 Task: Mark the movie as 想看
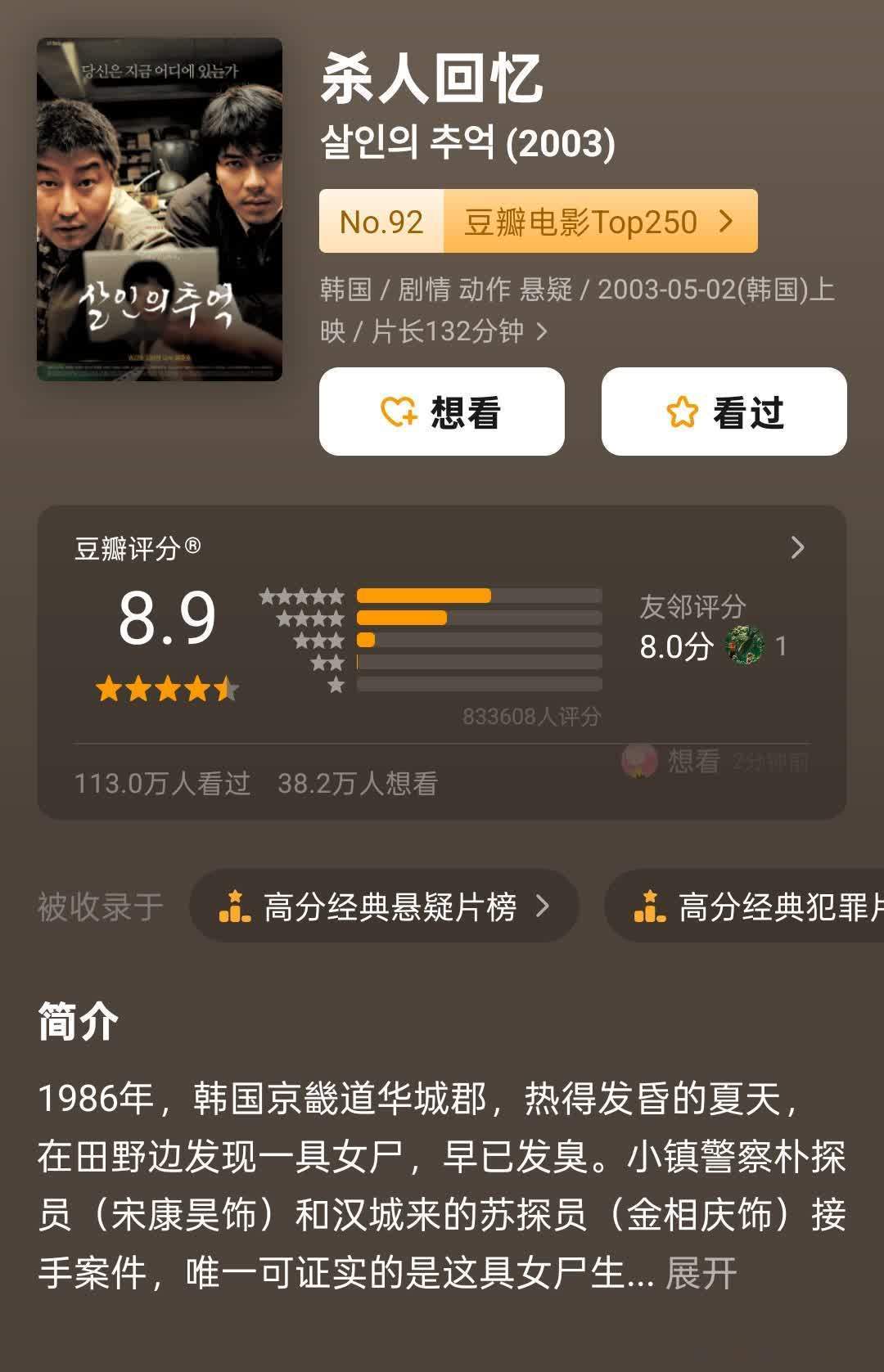coord(442,412)
